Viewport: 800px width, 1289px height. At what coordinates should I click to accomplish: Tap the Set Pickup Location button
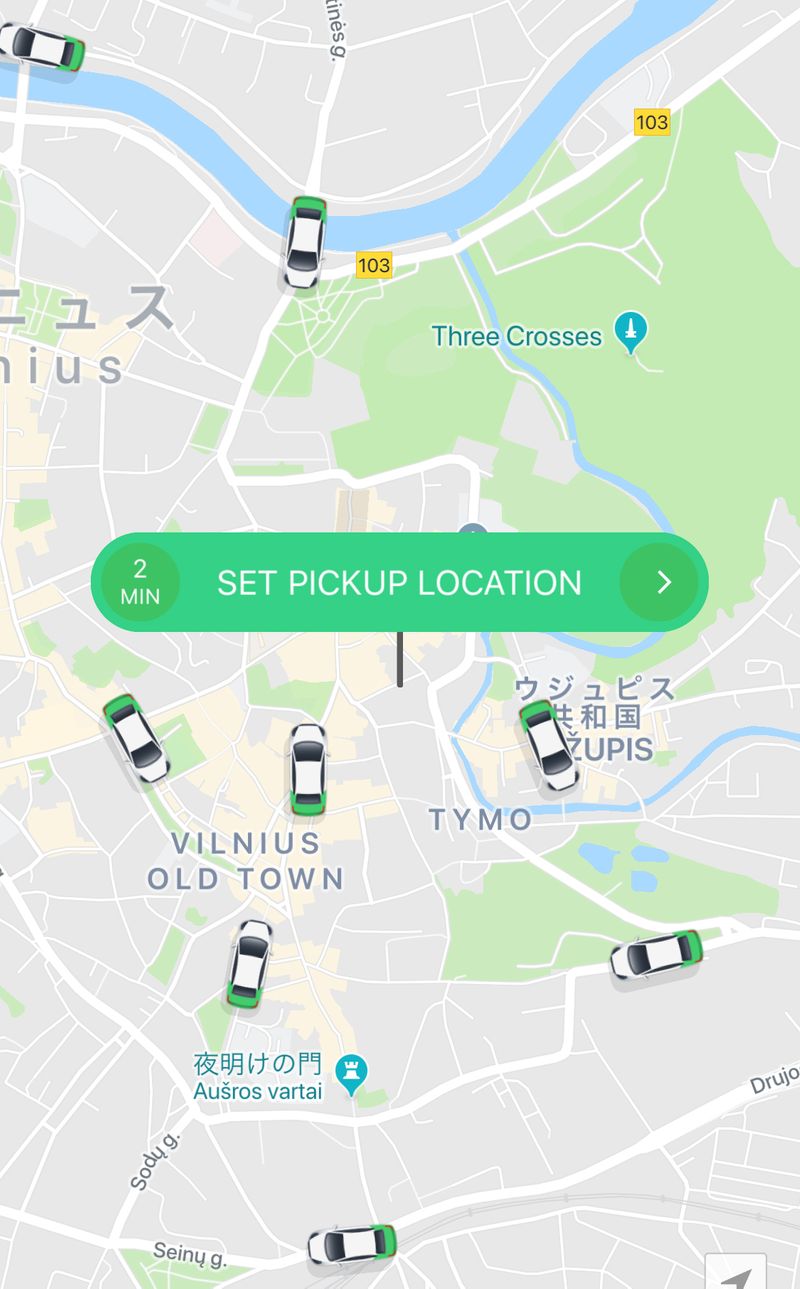click(x=399, y=583)
